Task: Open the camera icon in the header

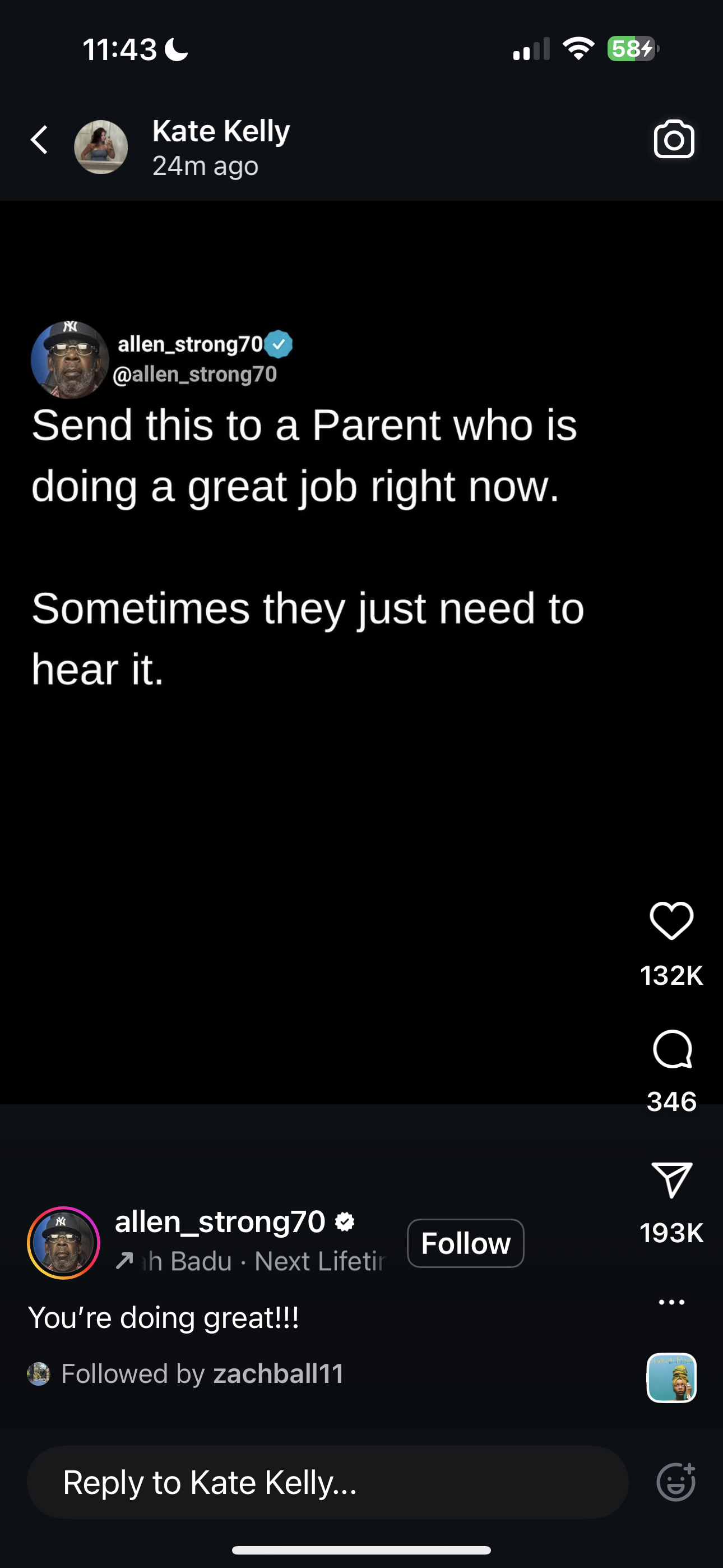Action: [x=674, y=140]
